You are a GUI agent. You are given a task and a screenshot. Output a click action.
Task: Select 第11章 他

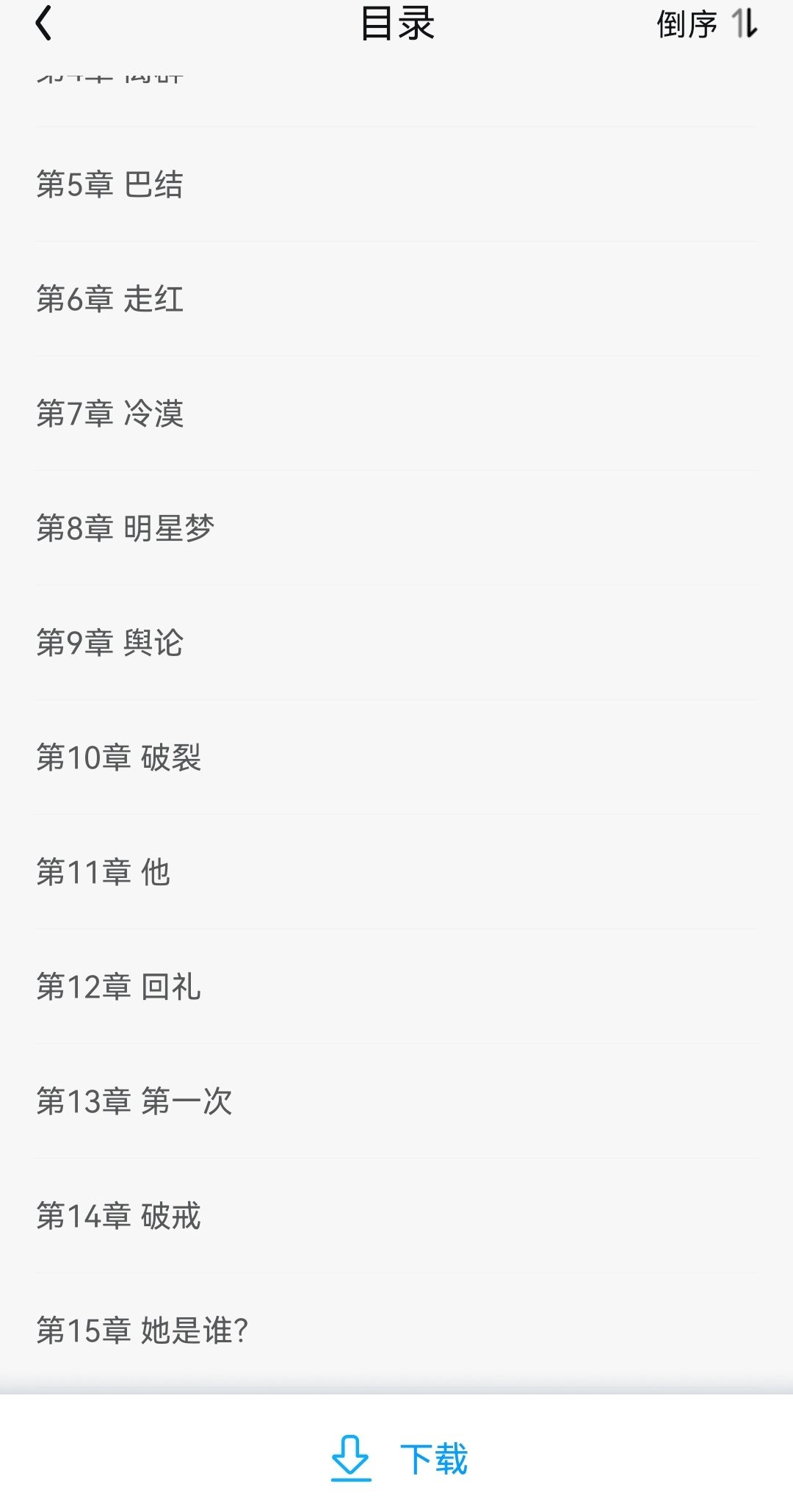click(x=104, y=872)
